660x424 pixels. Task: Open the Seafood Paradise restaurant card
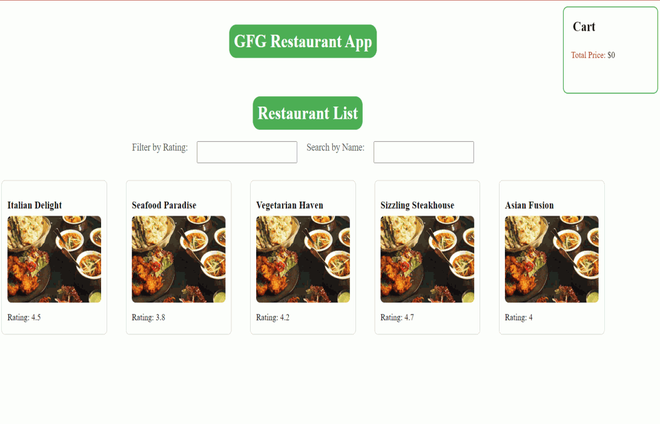pos(178,258)
